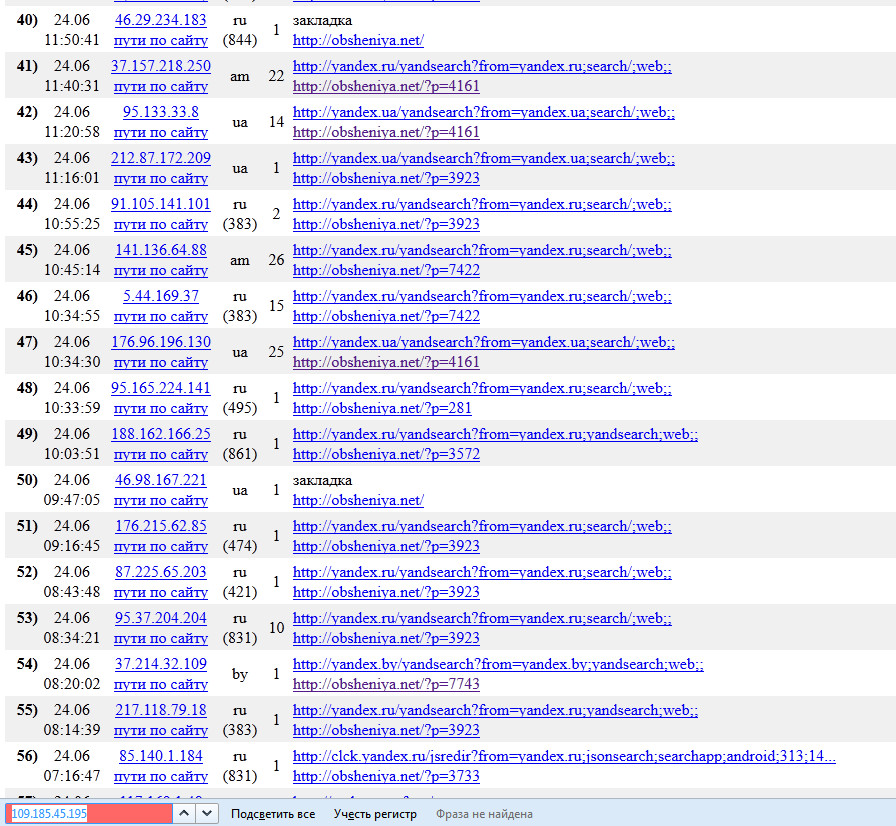Open the obsheniya.net/?p=3572 link
Screen dimensions: 896x826
pos(386,454)
